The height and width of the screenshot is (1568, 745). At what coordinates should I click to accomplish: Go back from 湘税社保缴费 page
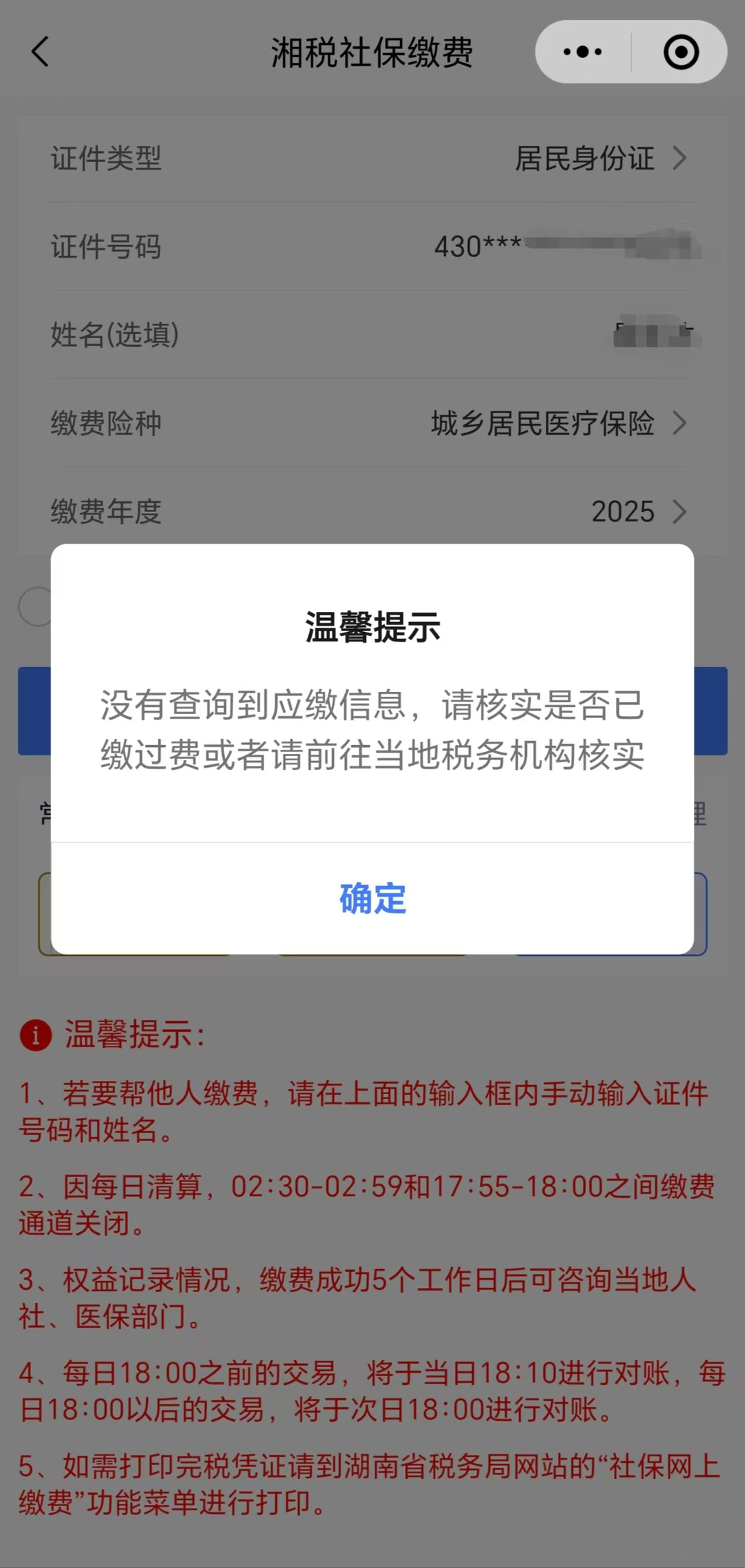(x=41, y=52)
